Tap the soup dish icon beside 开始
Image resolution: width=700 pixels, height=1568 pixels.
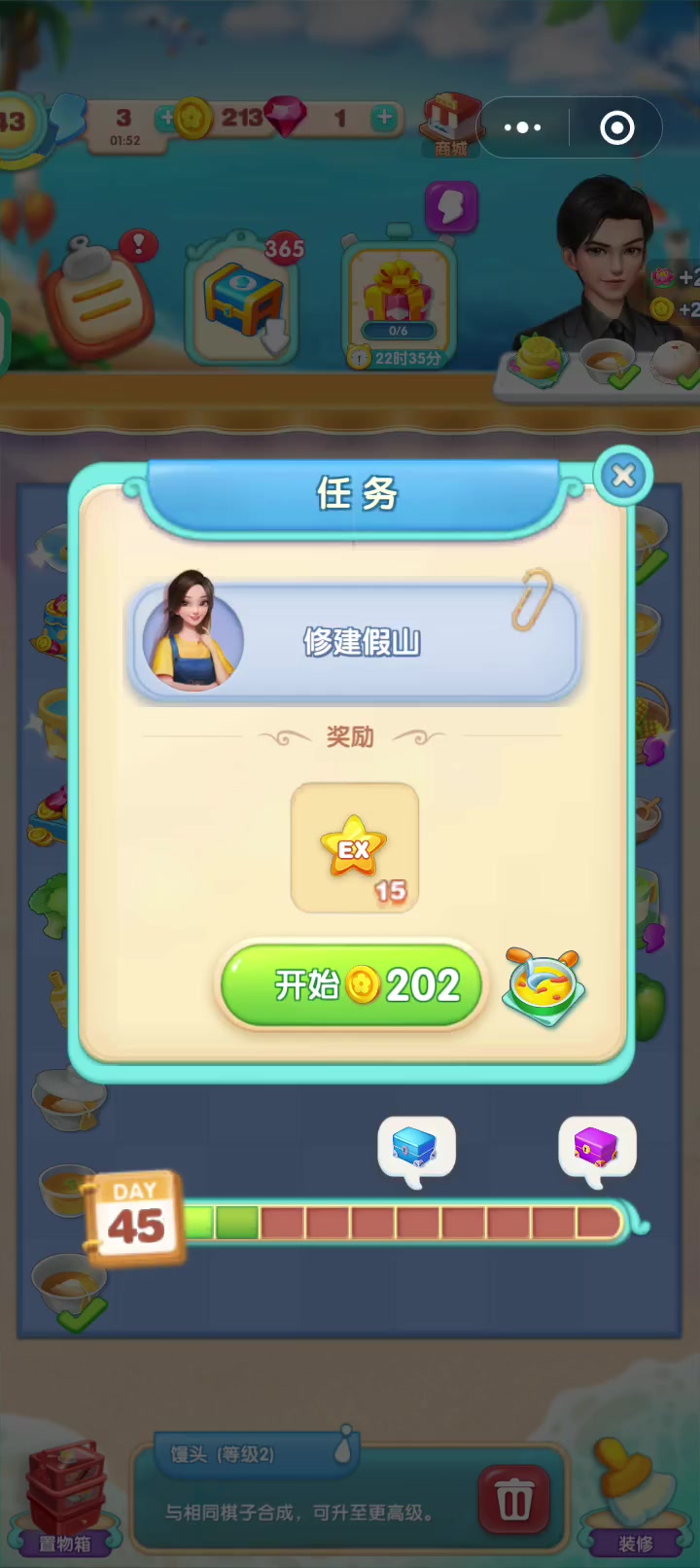pyautogui.click(x=544, y=986)
